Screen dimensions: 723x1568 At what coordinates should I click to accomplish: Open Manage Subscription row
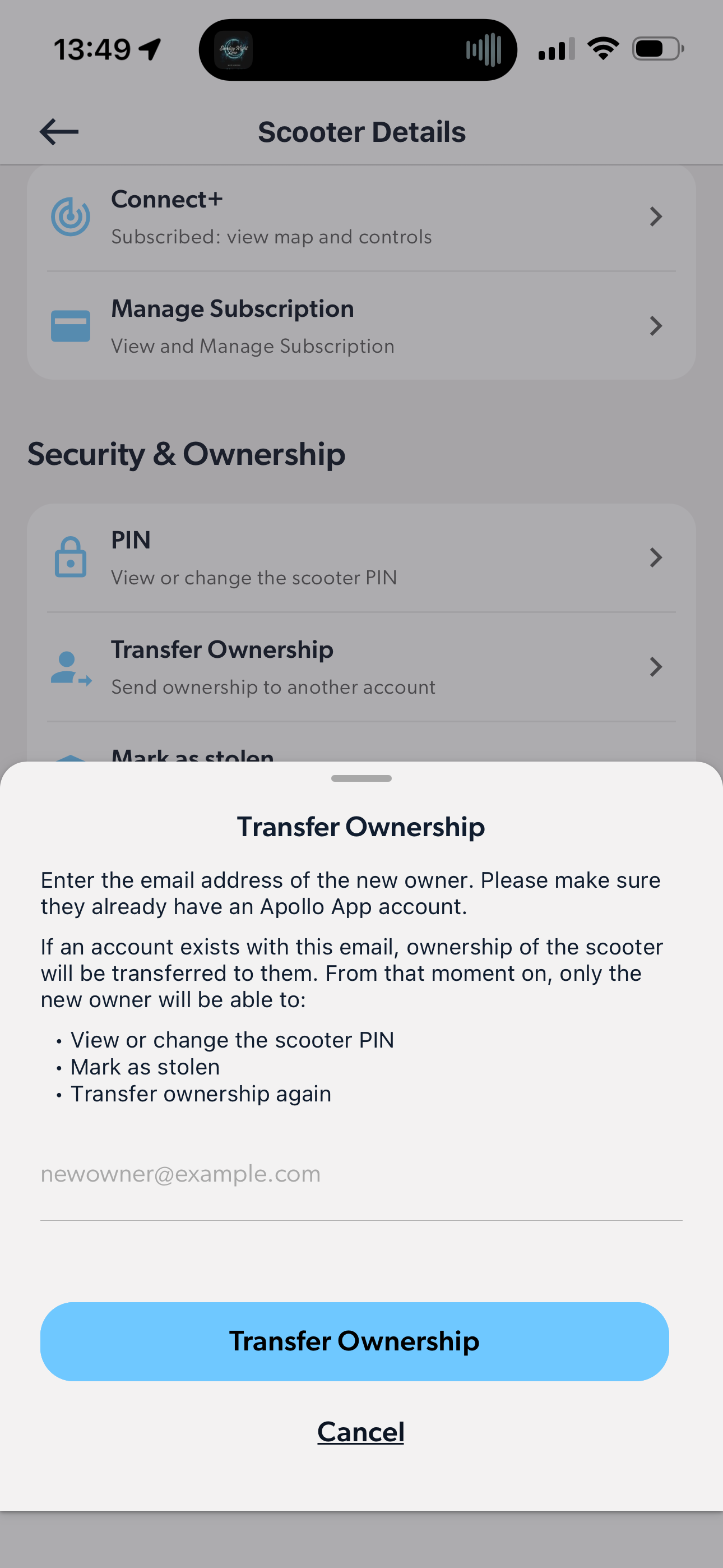(x=360, y=326)
